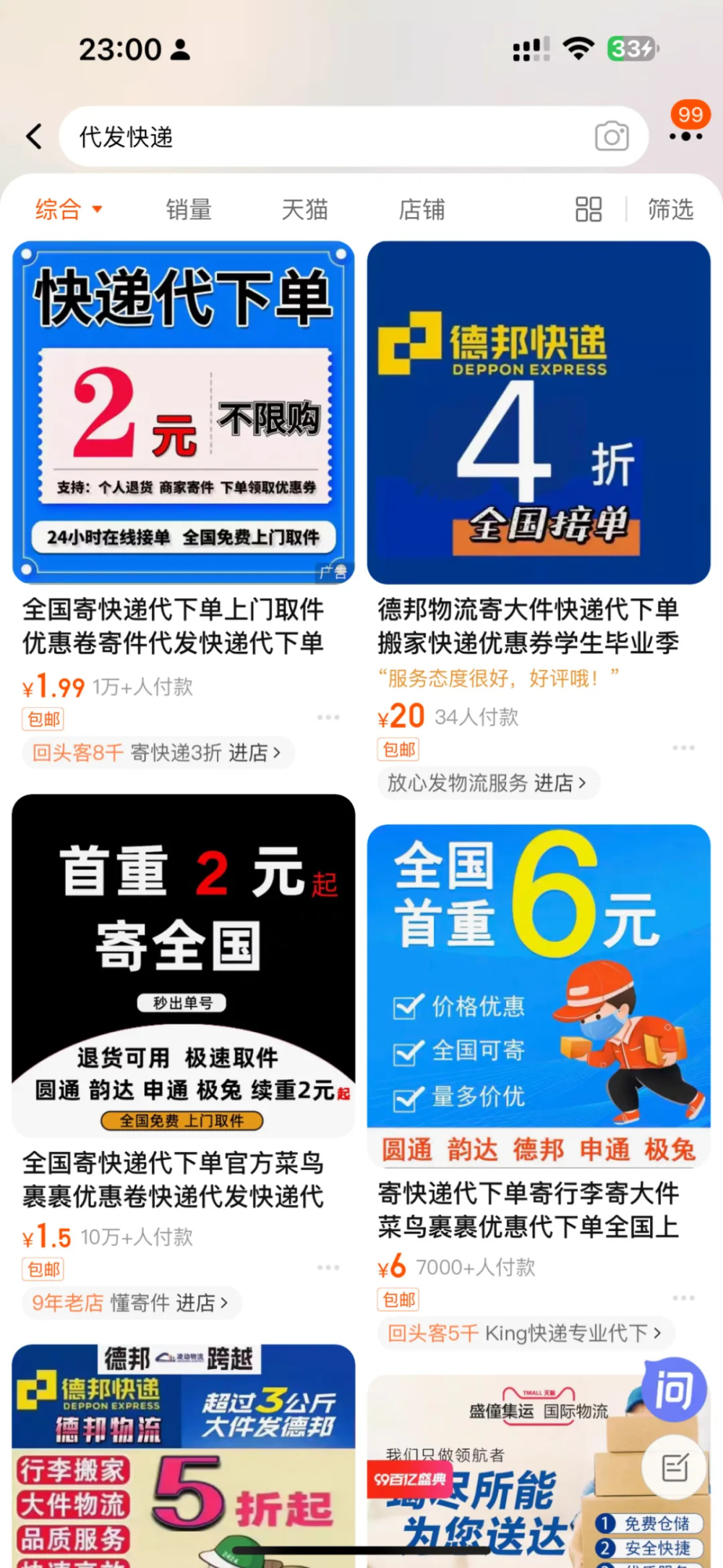Enter shop via 回头客8千 寄快递3折 进店
723x1568 pixels.
pyautogui.click(x=157, y=753)
